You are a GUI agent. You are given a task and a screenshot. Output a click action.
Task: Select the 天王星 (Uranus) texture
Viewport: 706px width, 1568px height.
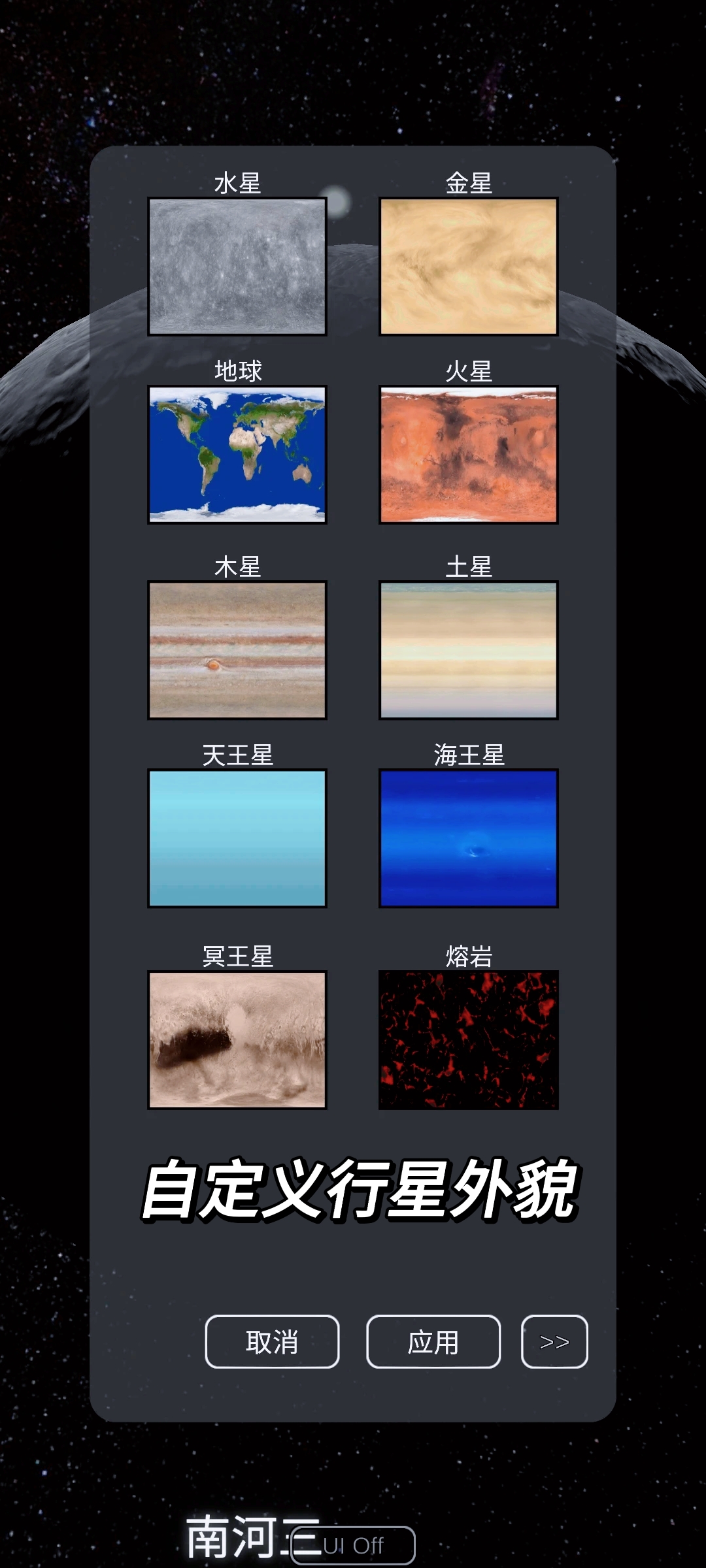point(237,838)
